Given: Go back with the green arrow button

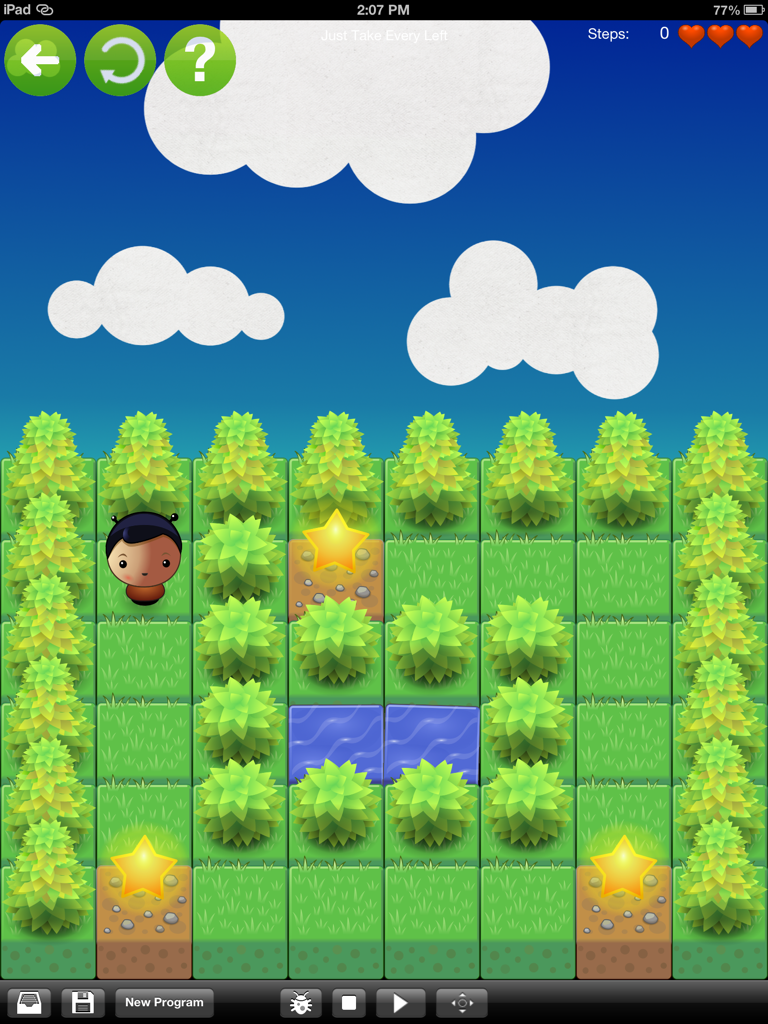Looking at the screenshot, I should [40, 60].
